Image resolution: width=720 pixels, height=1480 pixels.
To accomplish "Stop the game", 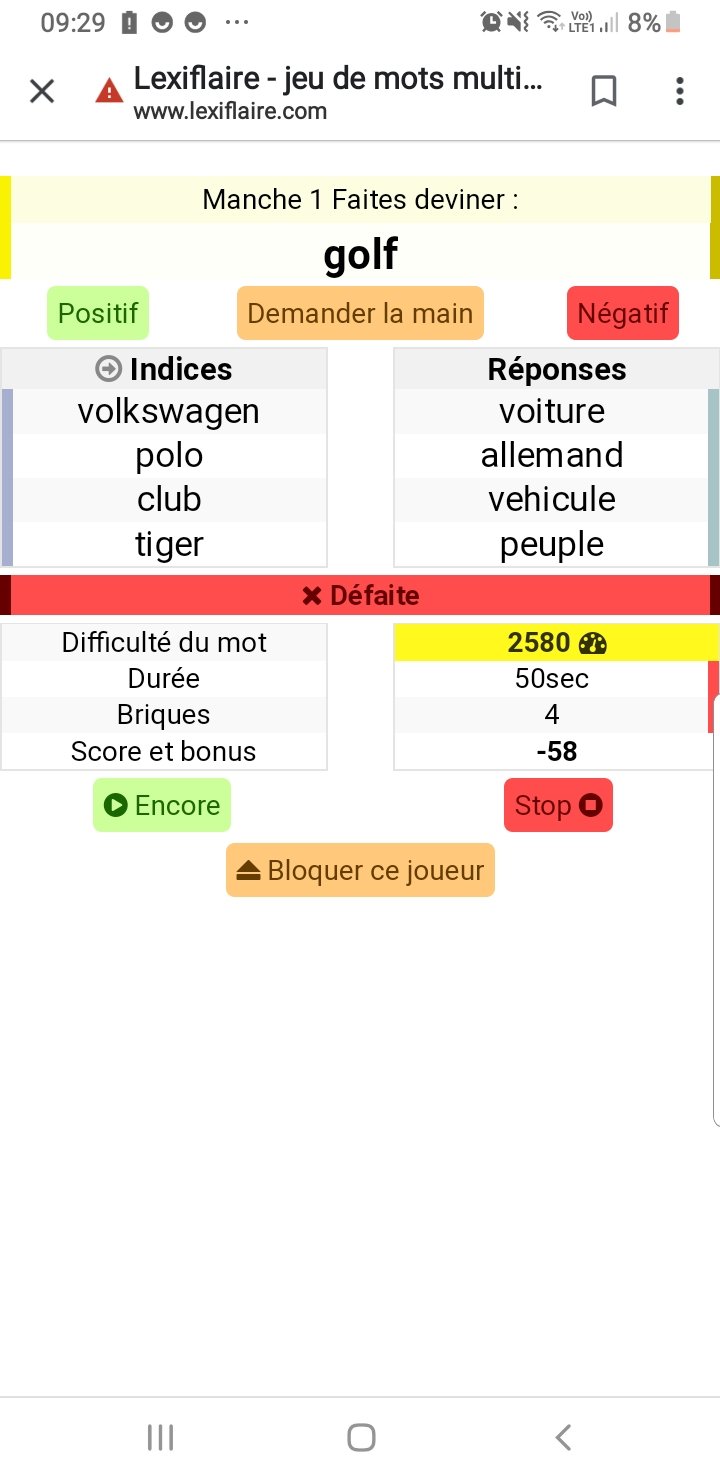I will [x=558, y=805].
